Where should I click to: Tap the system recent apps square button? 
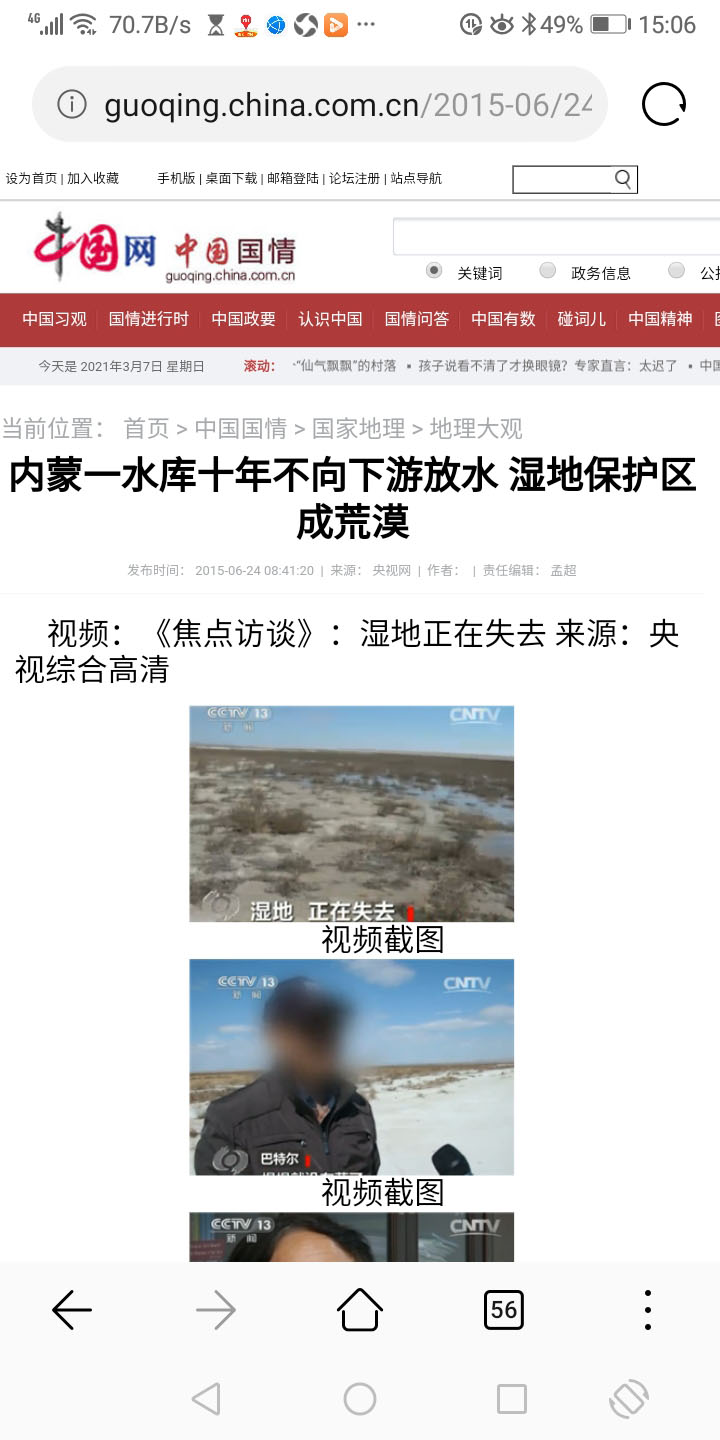(511, 1399)
